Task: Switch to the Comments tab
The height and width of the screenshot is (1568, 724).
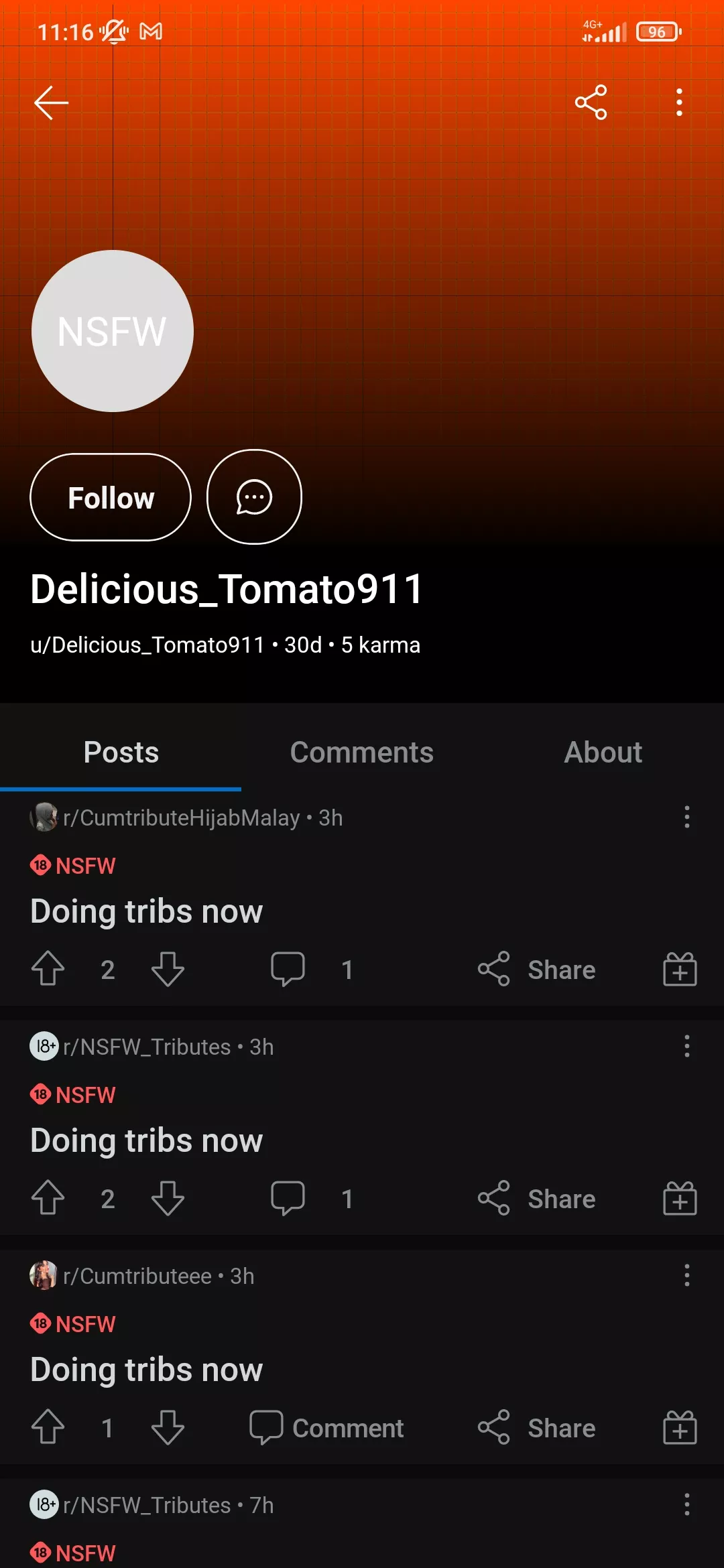Action: pos(362,752)
